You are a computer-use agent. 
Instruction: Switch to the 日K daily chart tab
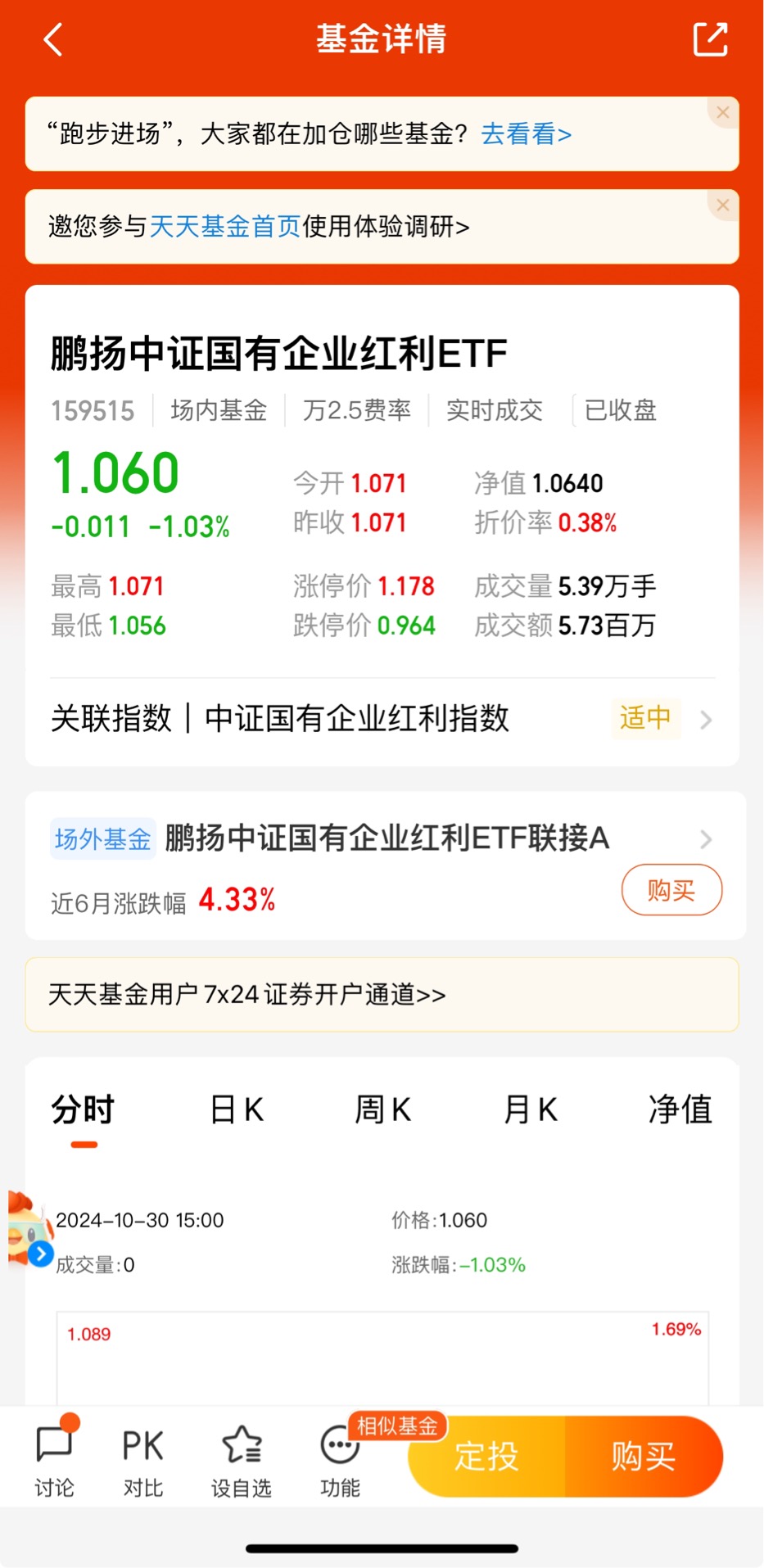237,1110
